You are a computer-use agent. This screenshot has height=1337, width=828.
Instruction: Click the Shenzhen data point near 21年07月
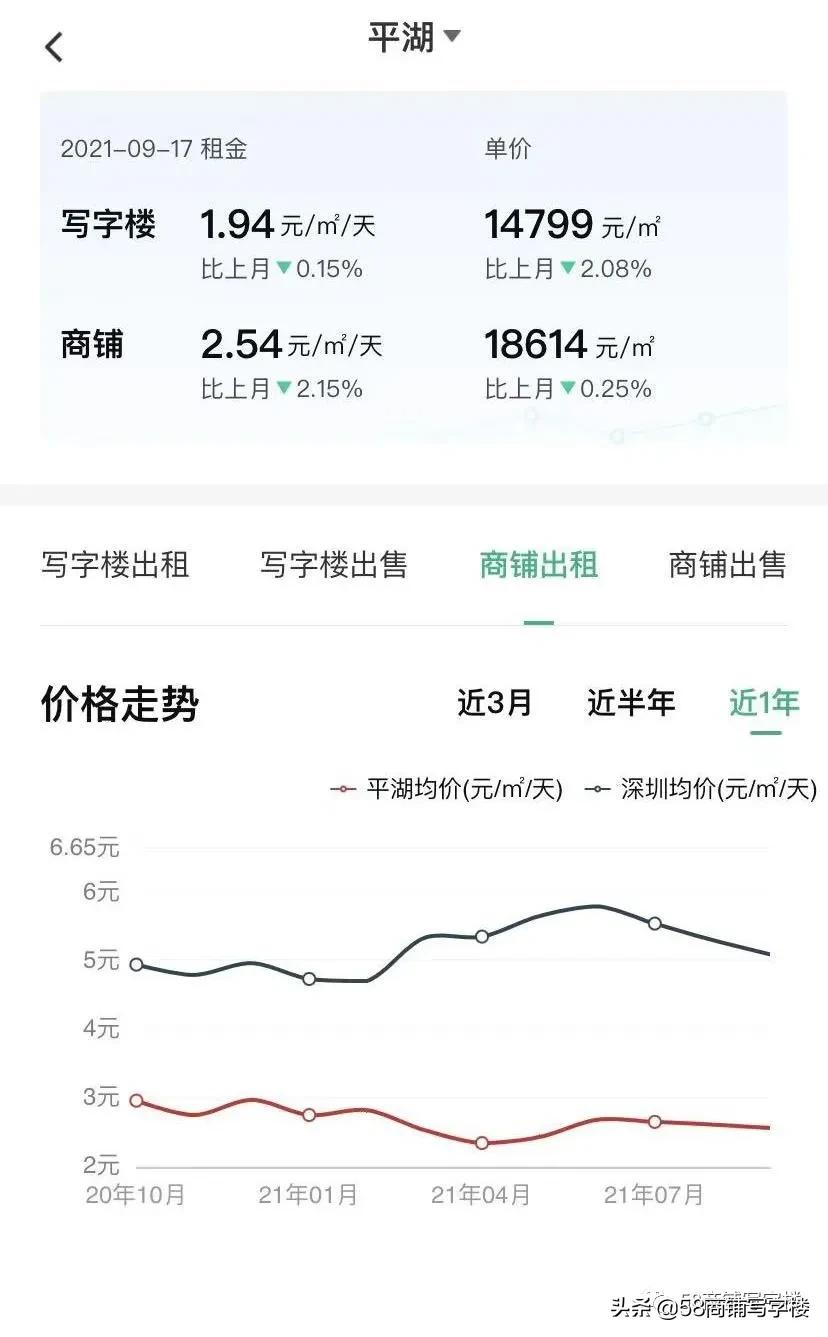coord(655,925)
